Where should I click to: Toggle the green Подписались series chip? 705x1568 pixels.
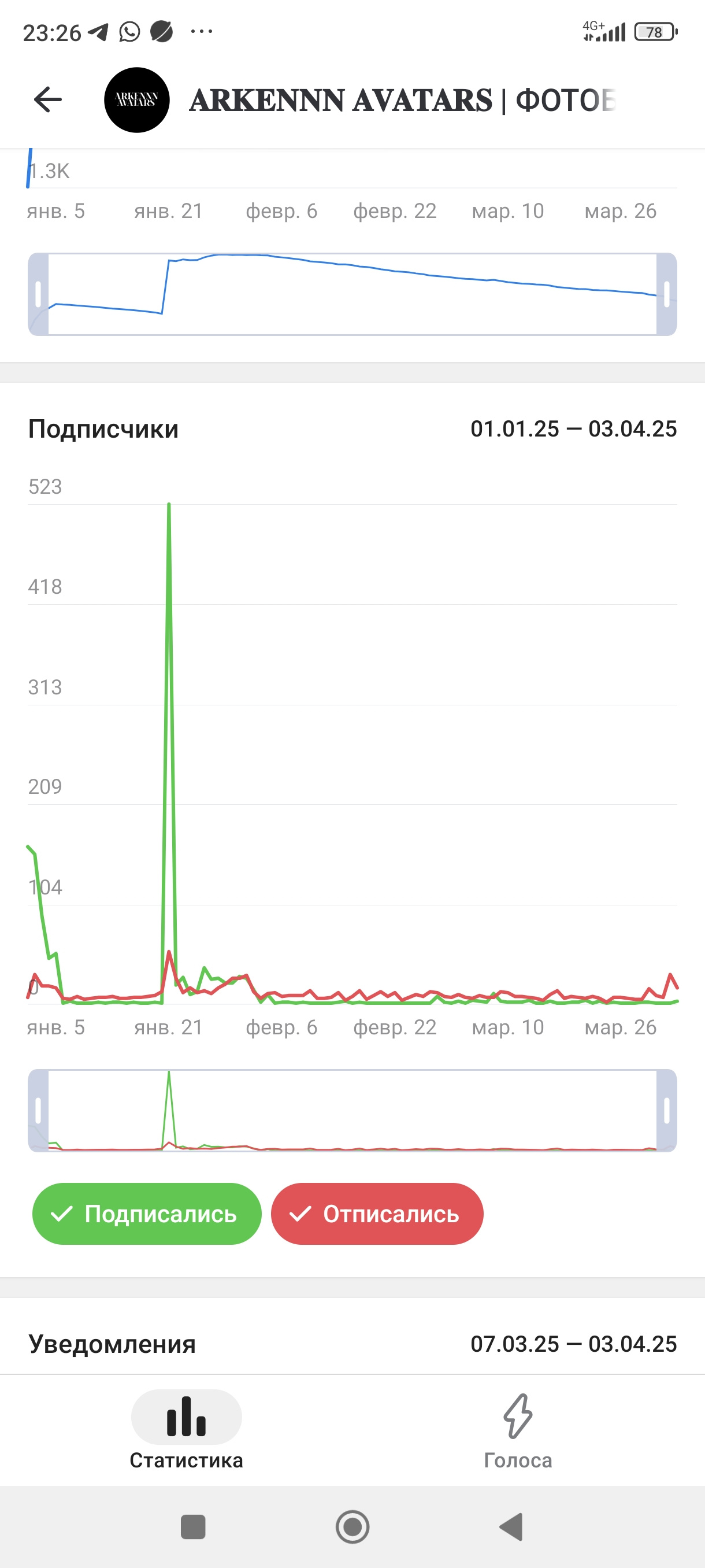pos(147,1214)
